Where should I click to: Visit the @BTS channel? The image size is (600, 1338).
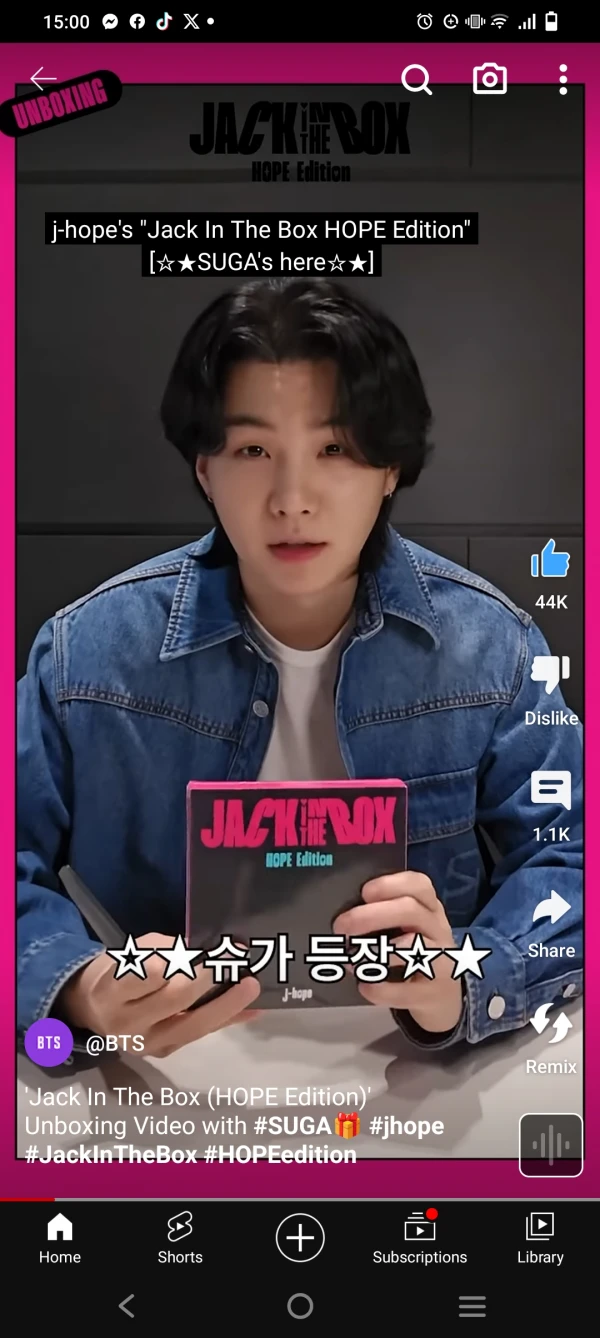click(x=115, y=1043)
